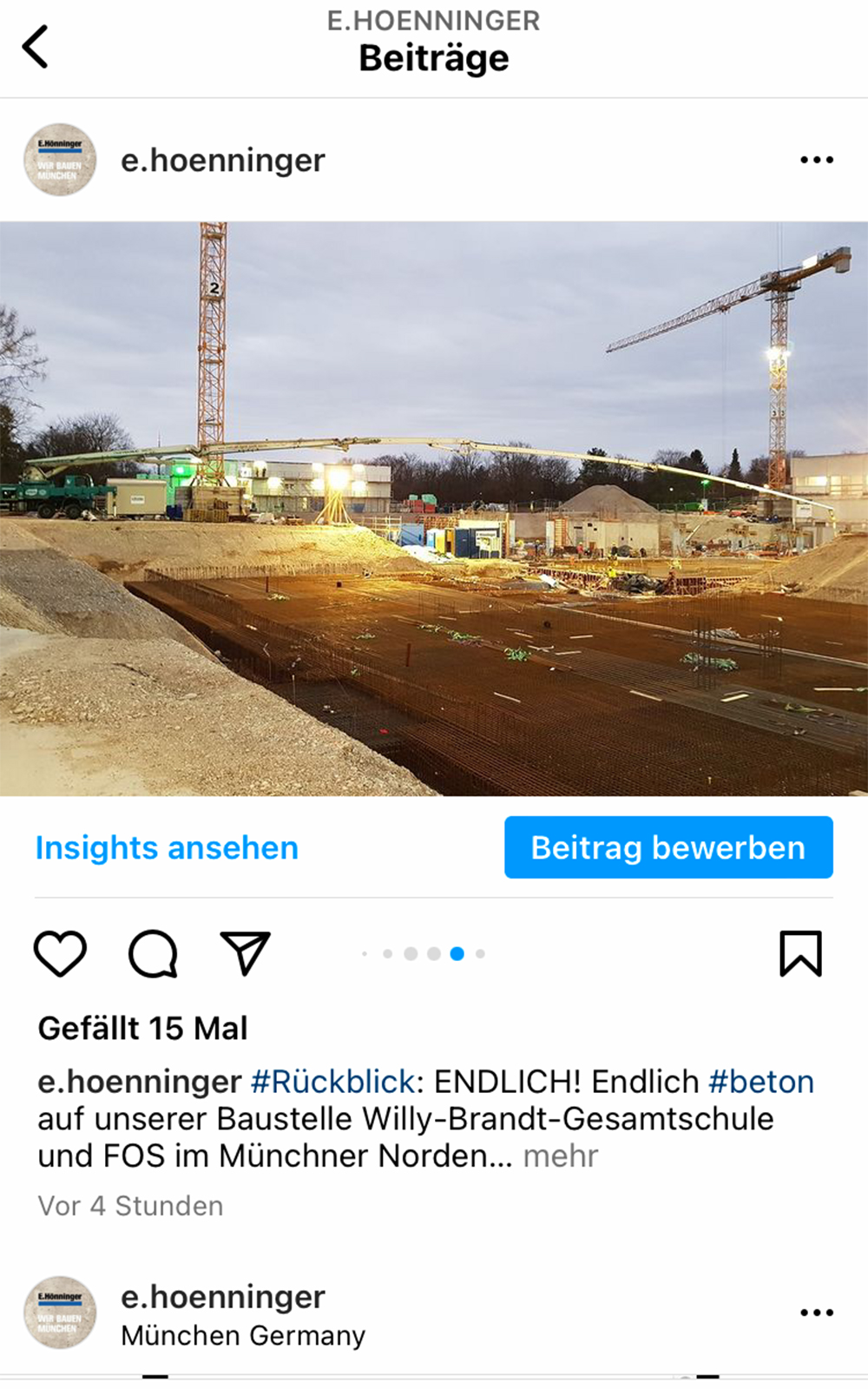Viewport: 868px width, 1389px height.
Task: Open the overflow menu of the construction post
Action: (816, 160)
